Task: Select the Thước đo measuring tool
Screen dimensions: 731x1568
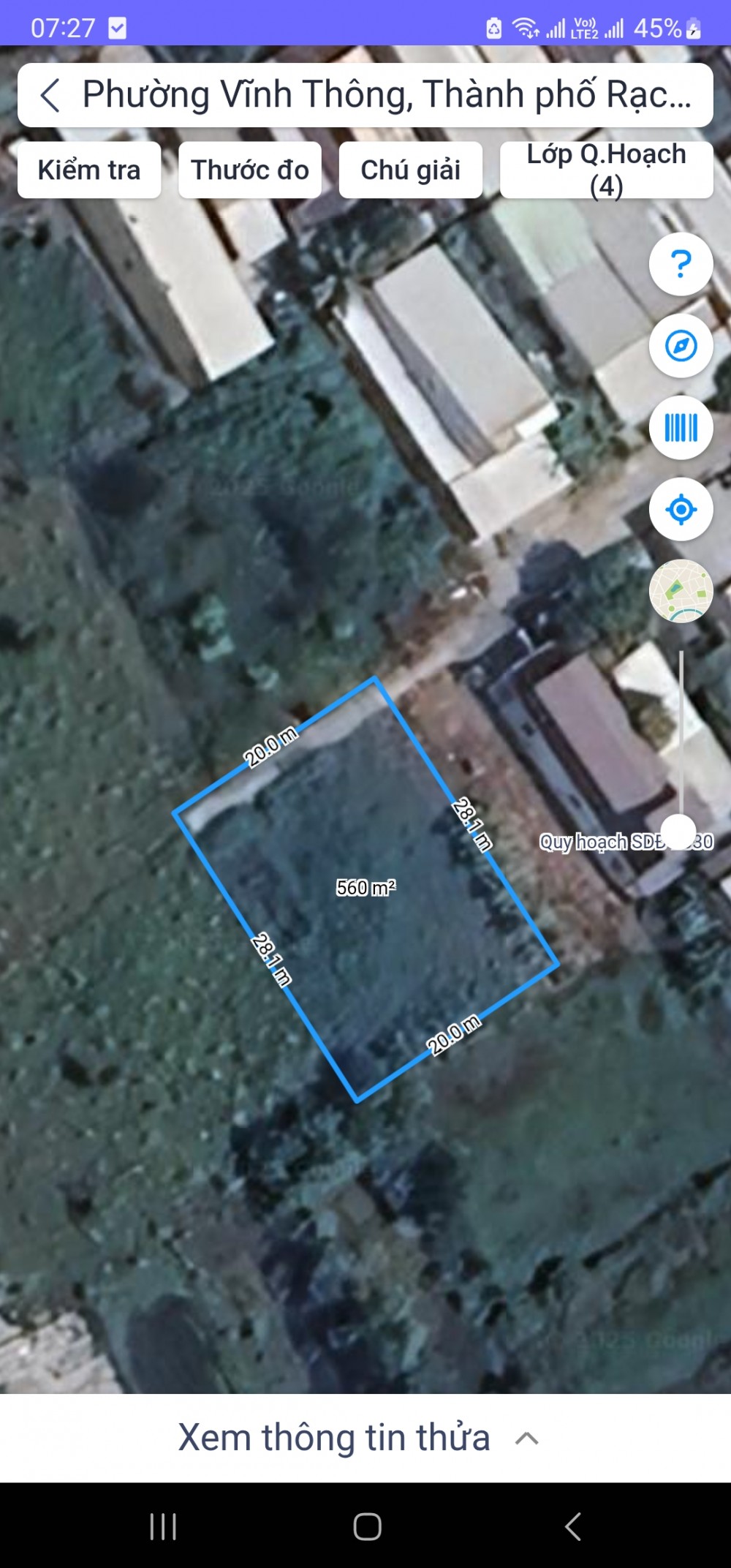Action: 250,170
